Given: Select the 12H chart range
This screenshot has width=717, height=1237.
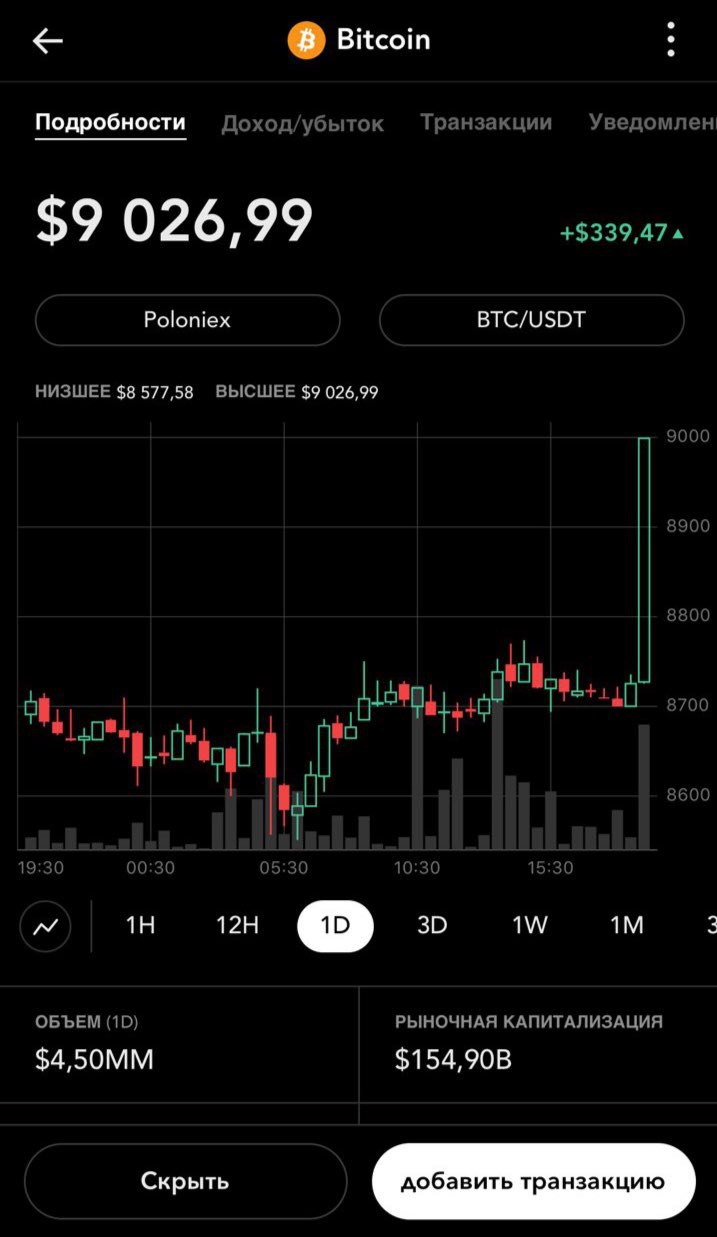Looking at the screenshot, I should tap(237, 926).
